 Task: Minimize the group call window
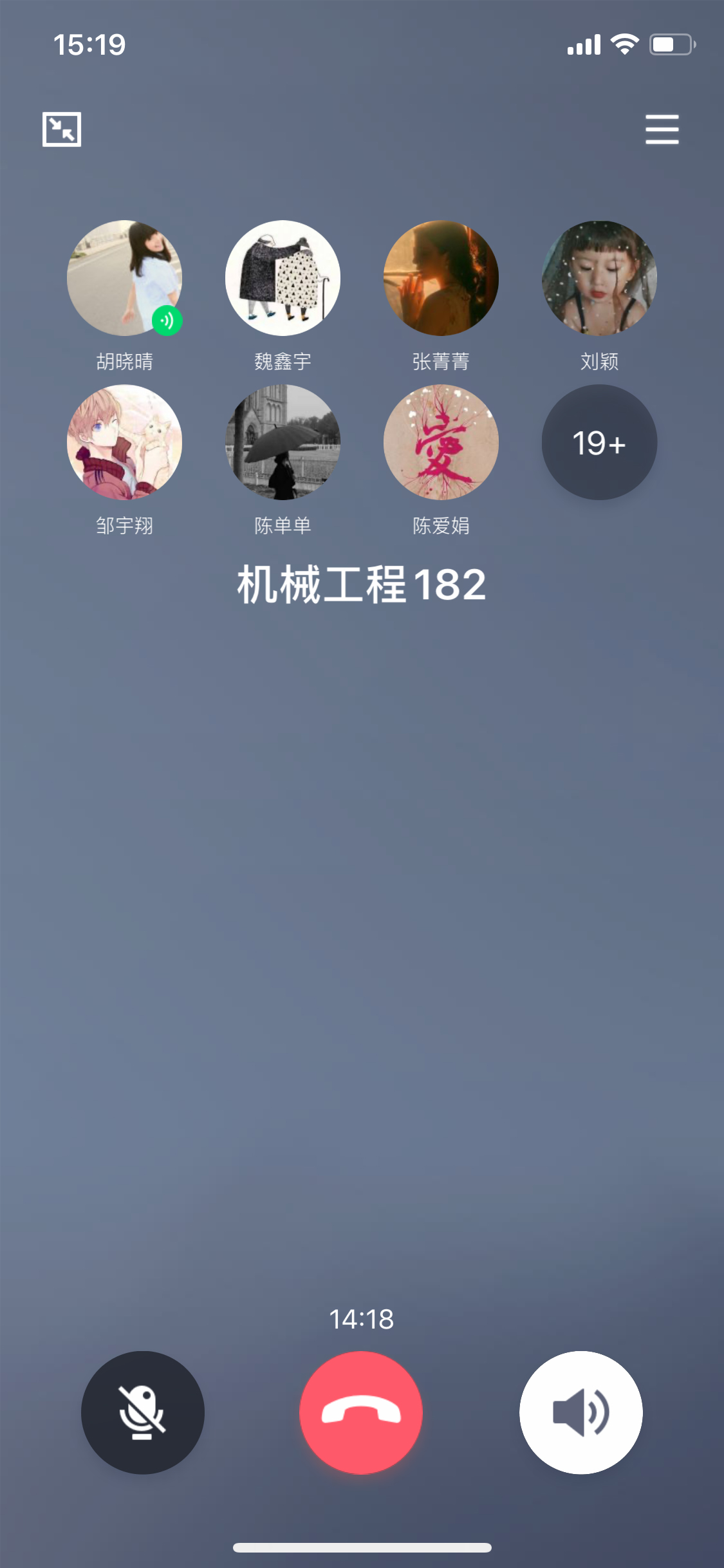62,129
